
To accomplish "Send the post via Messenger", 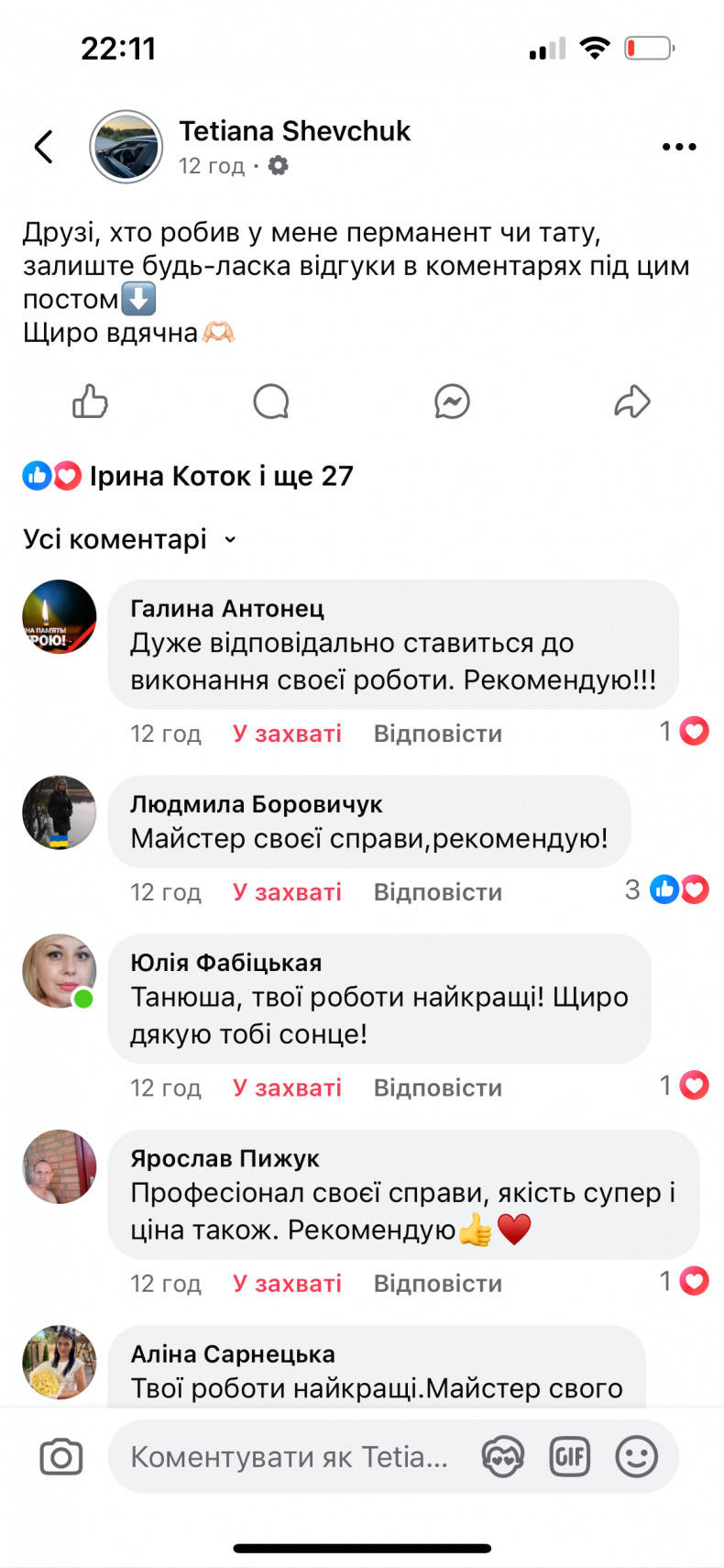I will click(452, 402).
